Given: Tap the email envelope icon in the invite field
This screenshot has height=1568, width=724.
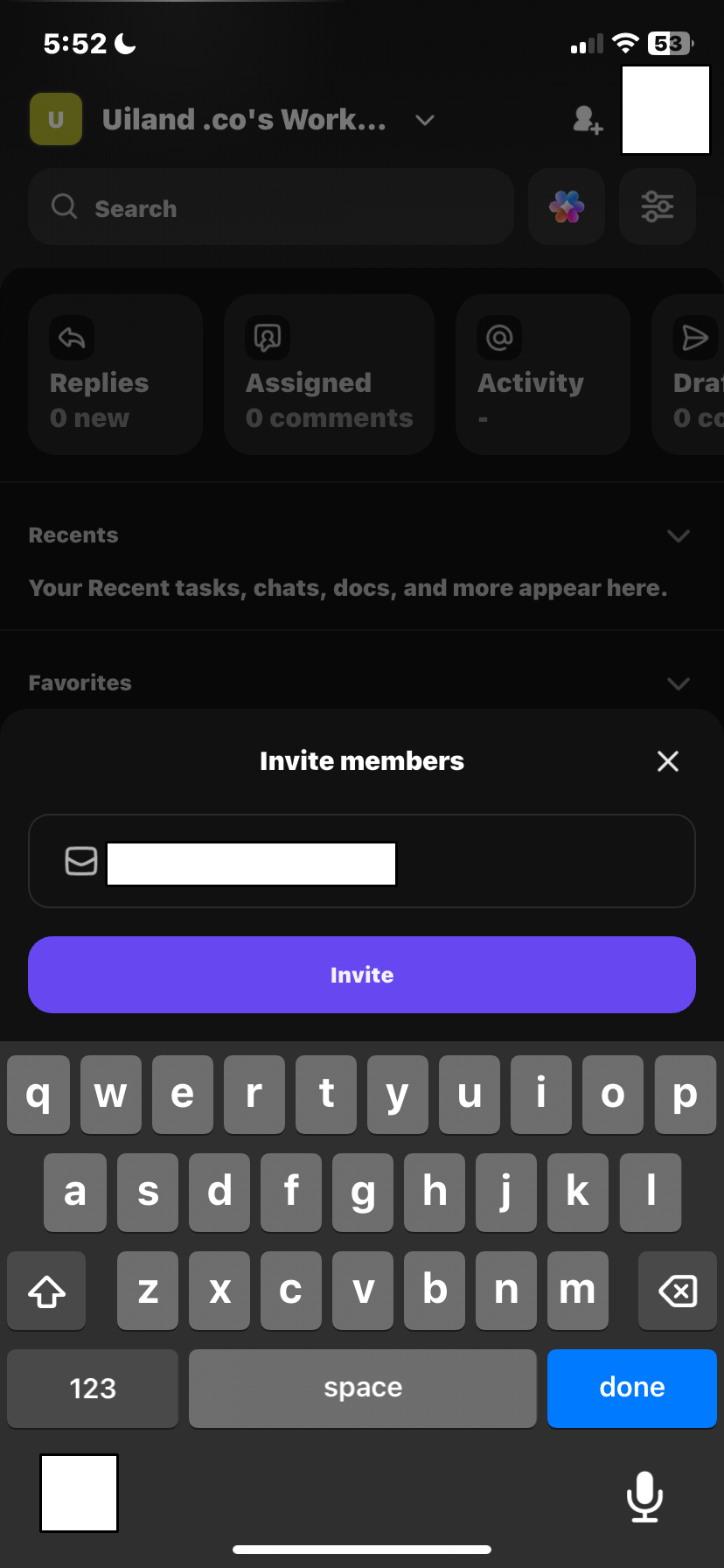Looking at the screenshot, I should (80, 861).
